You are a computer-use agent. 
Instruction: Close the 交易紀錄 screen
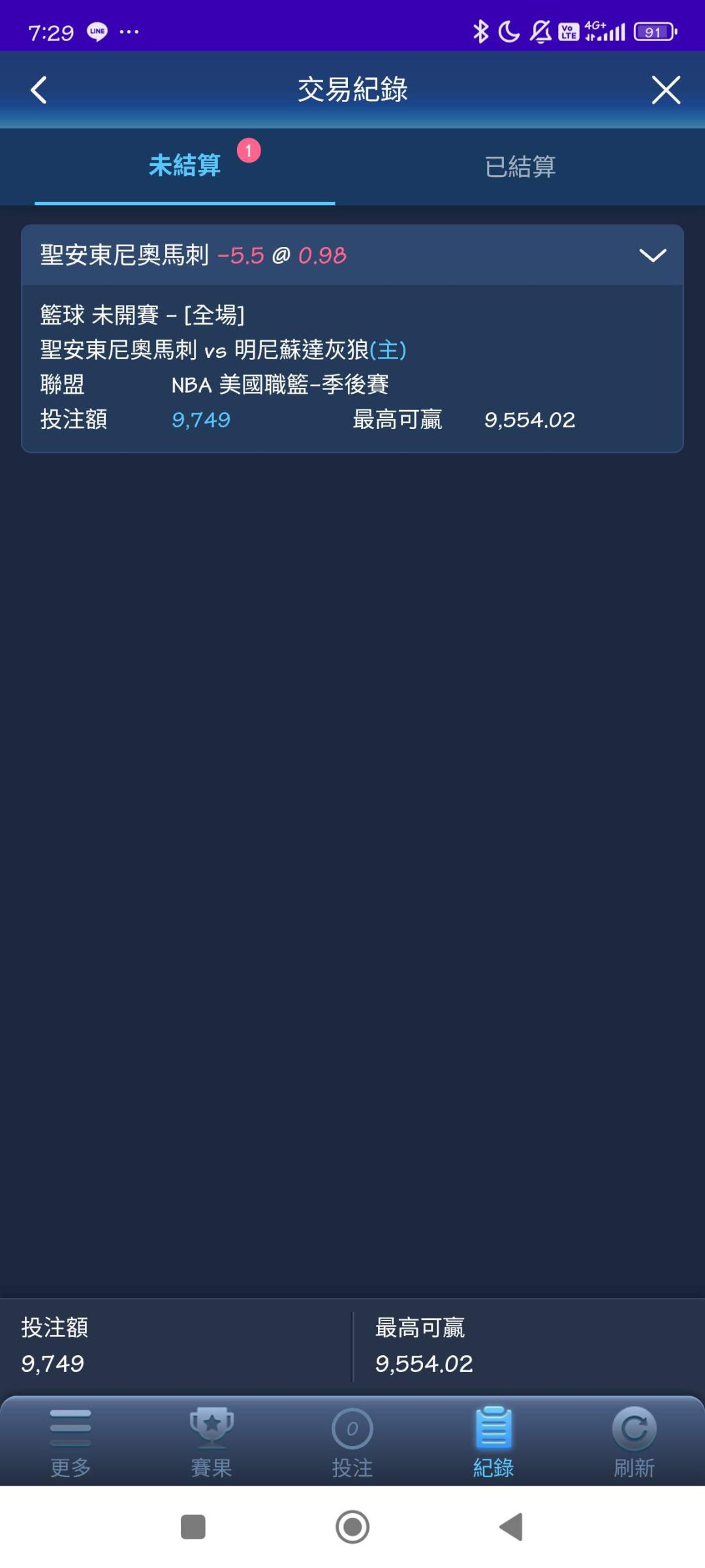666,90
